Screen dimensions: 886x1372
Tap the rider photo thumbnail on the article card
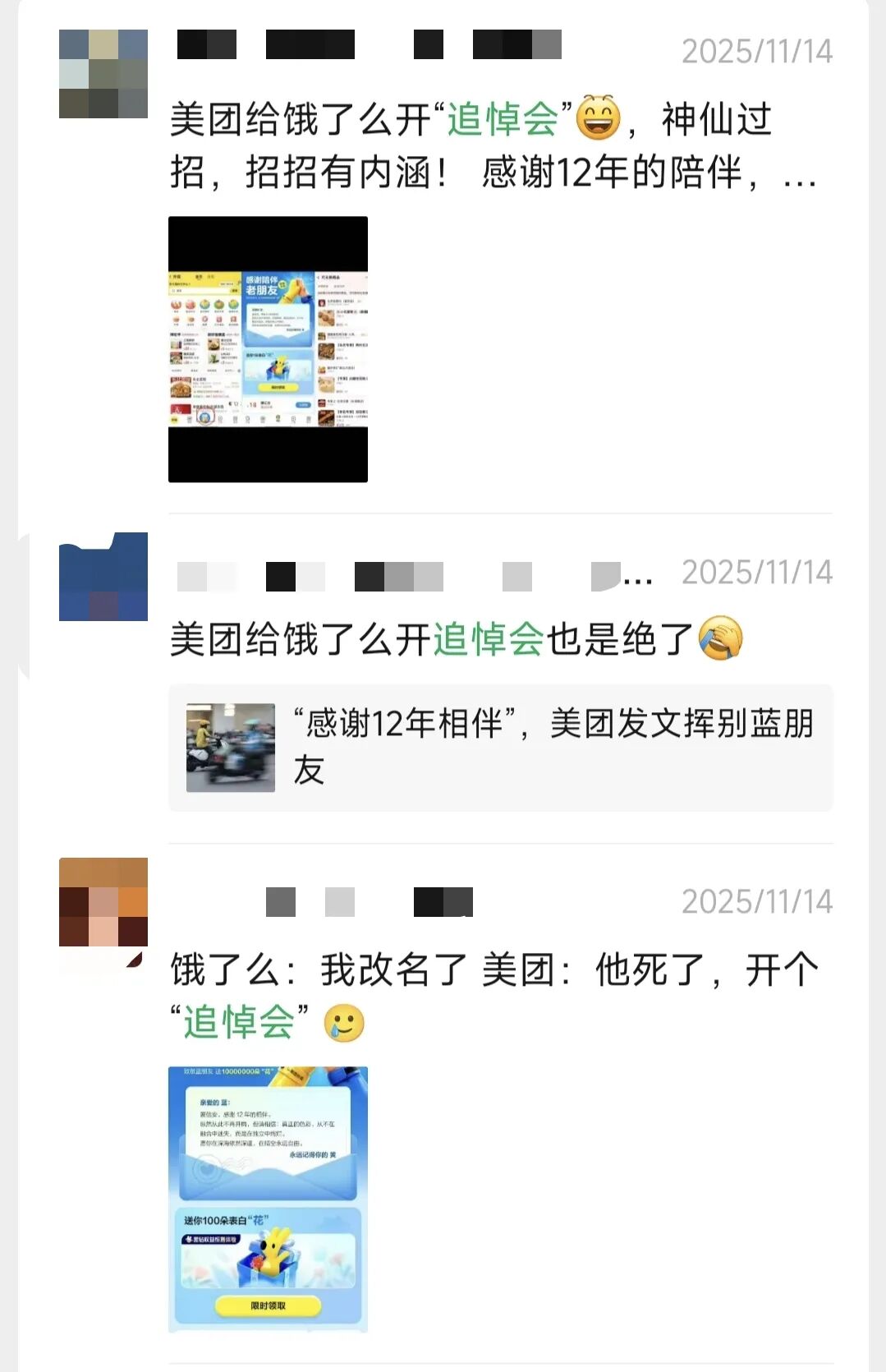(230, 748)
